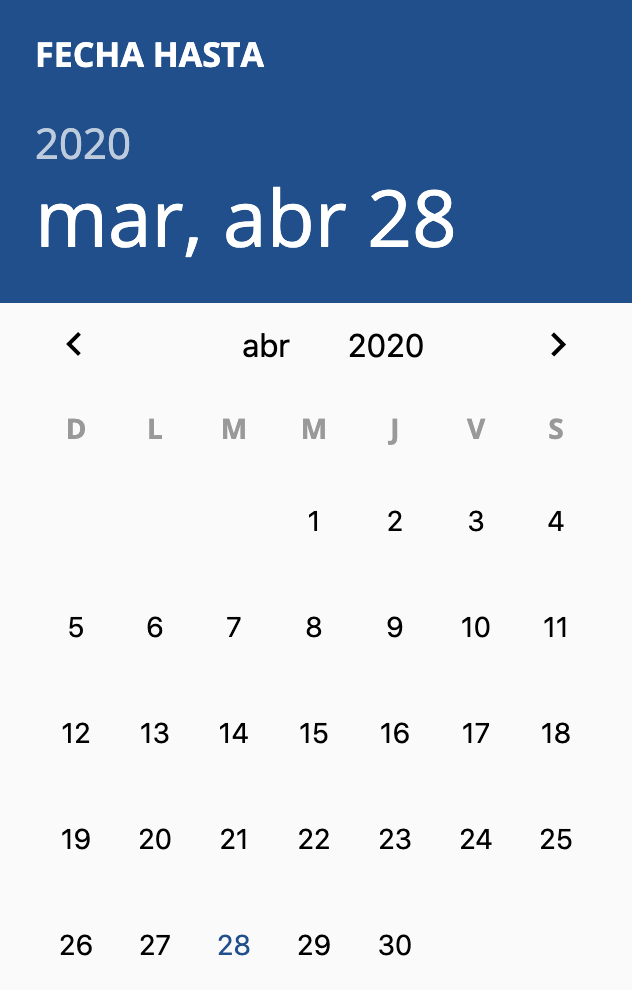Open the abr month selector
This screenshot has height=990, width=632.
click(x=266, y=346)
